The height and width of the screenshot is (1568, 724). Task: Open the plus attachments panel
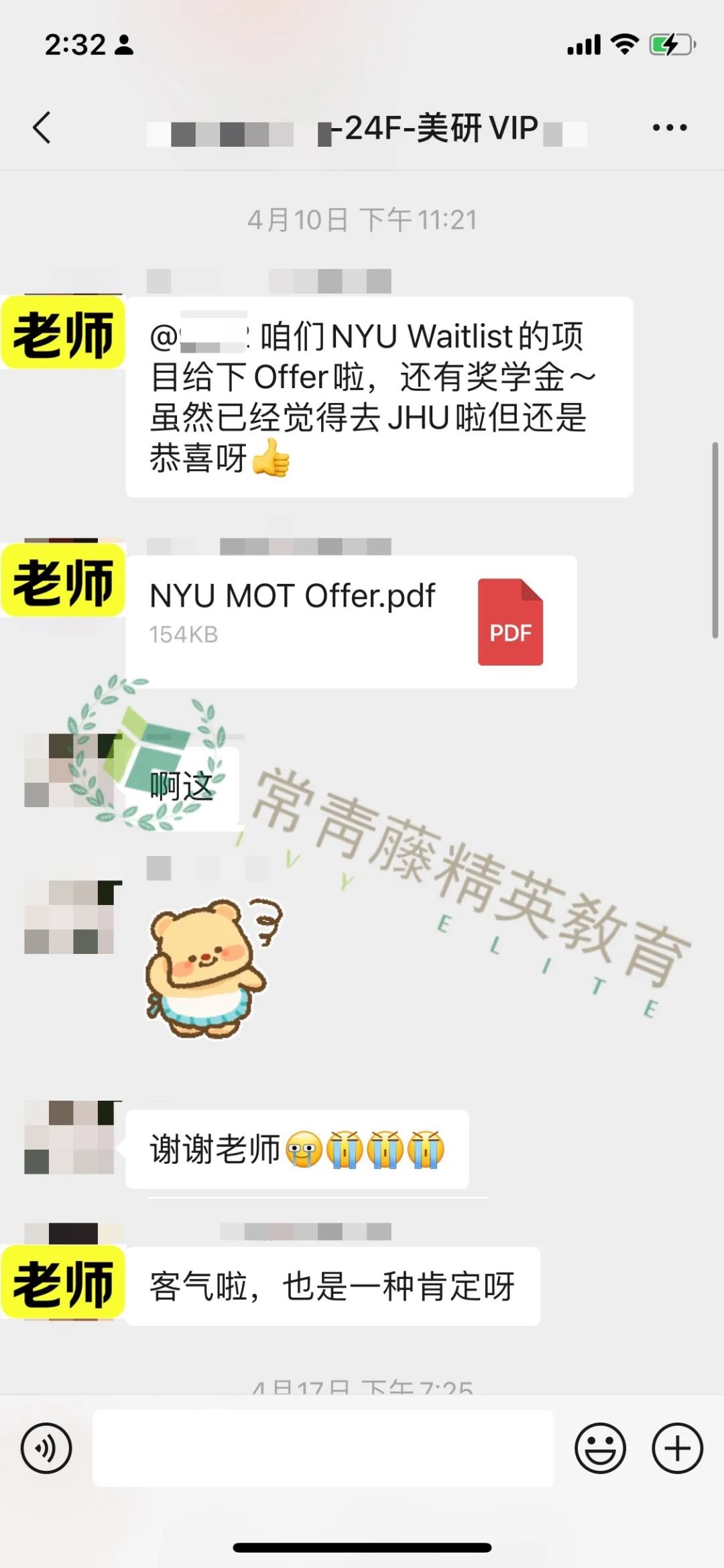(x=677, y=1448)
